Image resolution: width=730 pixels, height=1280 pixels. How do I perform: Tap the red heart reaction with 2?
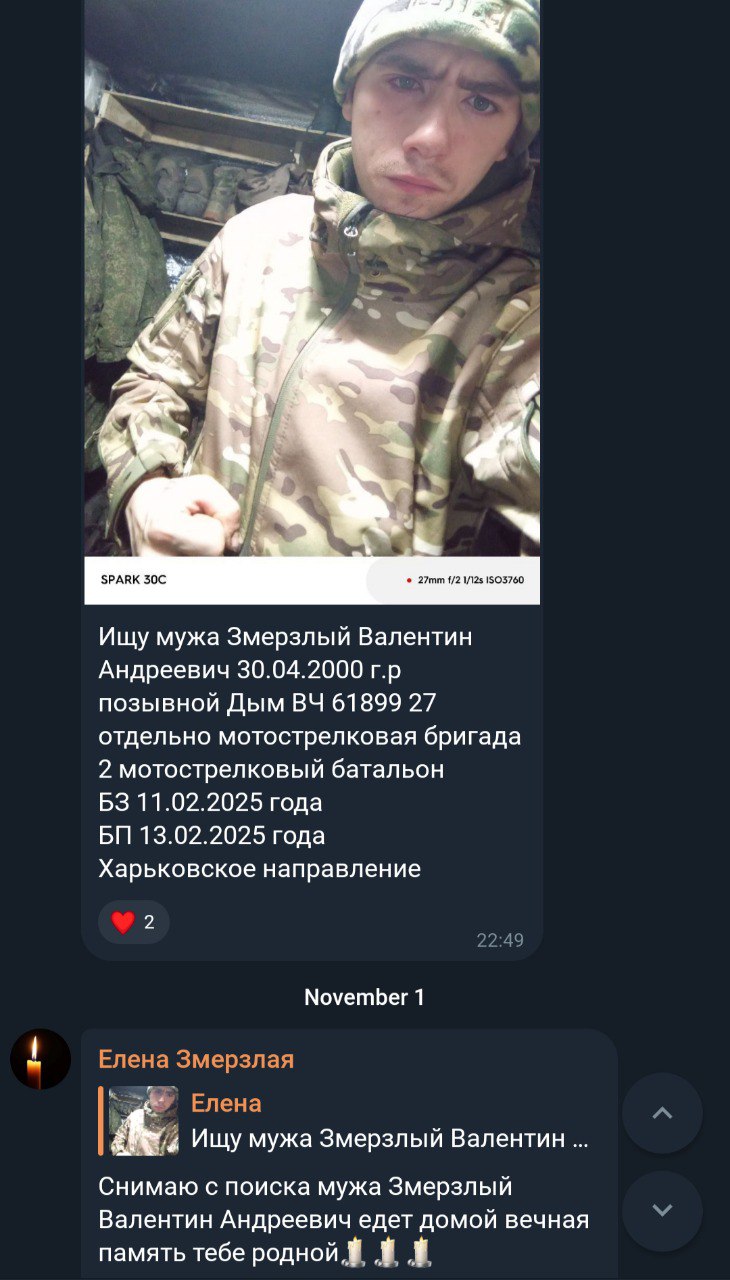click(x=133, y=922)
